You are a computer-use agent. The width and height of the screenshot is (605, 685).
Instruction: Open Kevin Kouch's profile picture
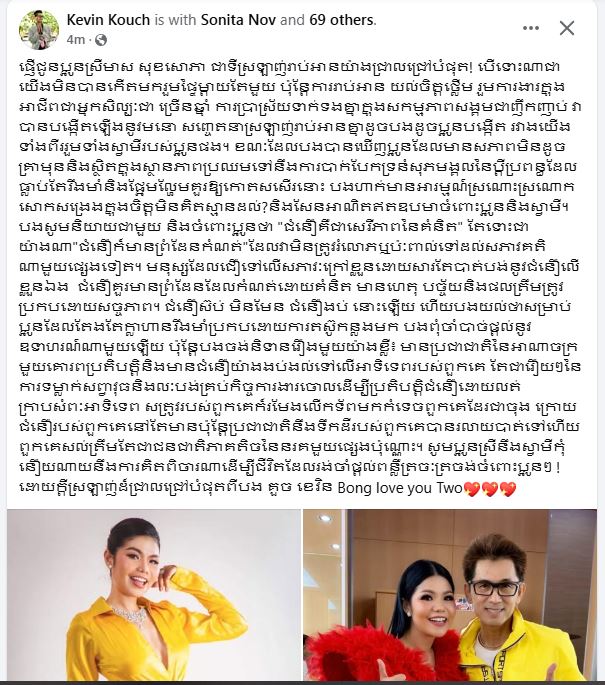click(x=38, y=29)
